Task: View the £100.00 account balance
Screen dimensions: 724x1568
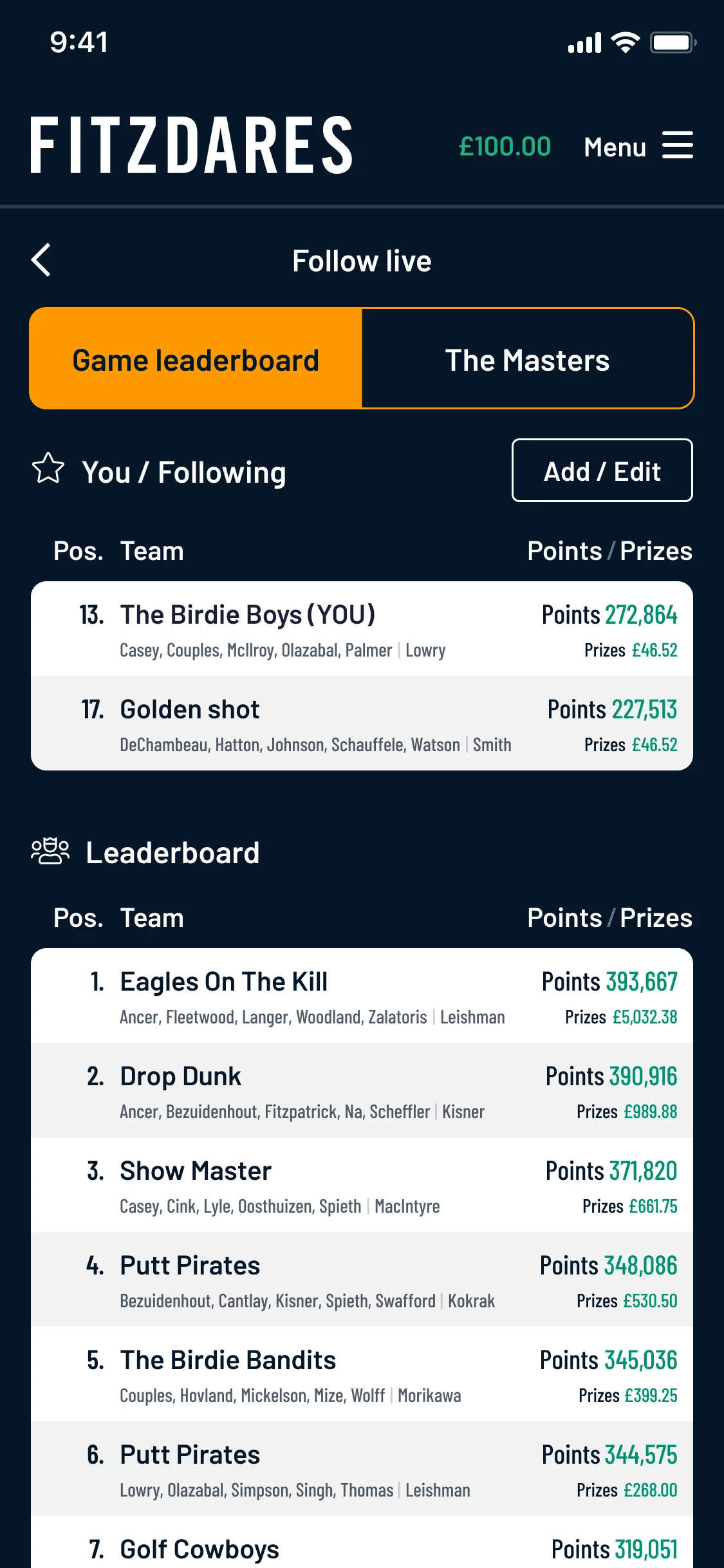Action: click(505, 147)
